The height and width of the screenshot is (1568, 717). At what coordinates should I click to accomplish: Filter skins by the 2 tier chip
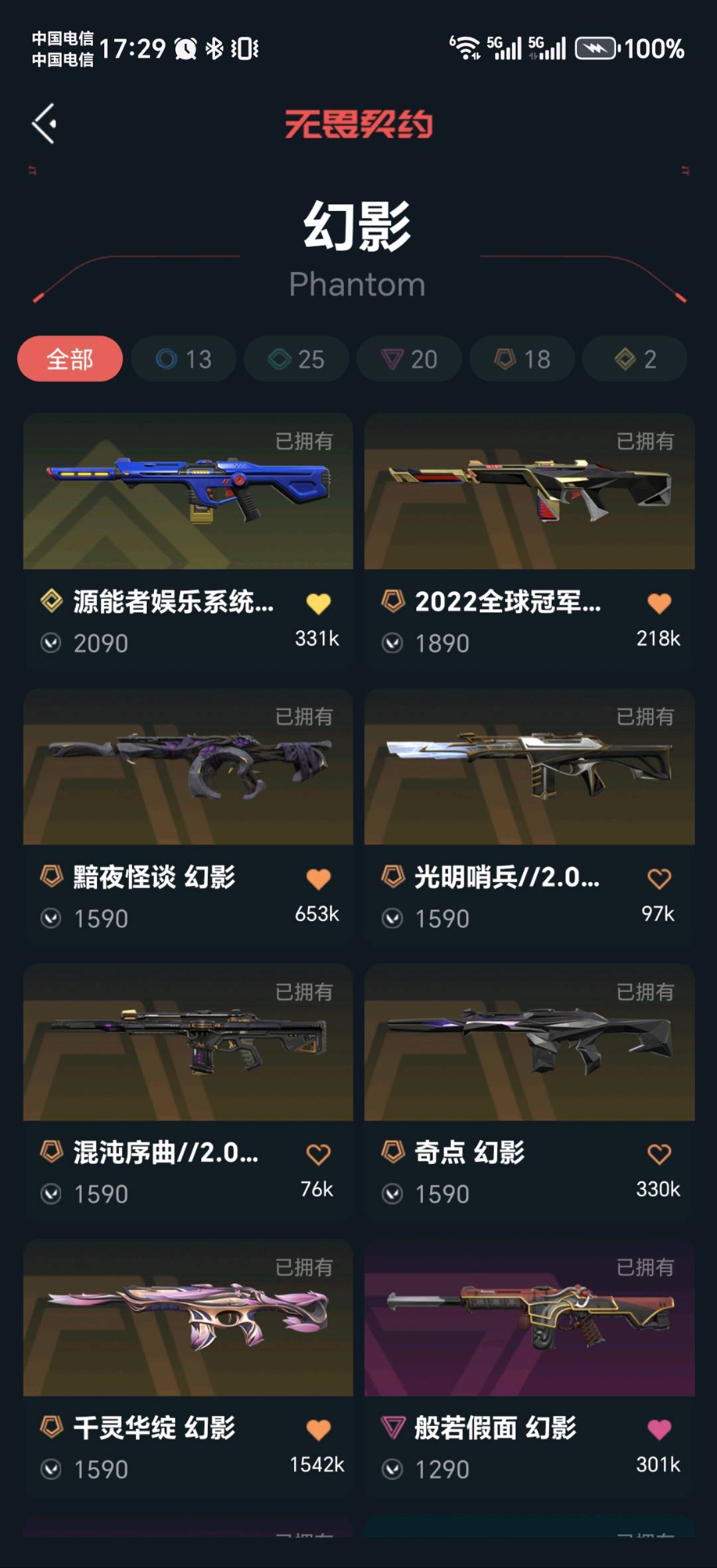tap(635, 359)
